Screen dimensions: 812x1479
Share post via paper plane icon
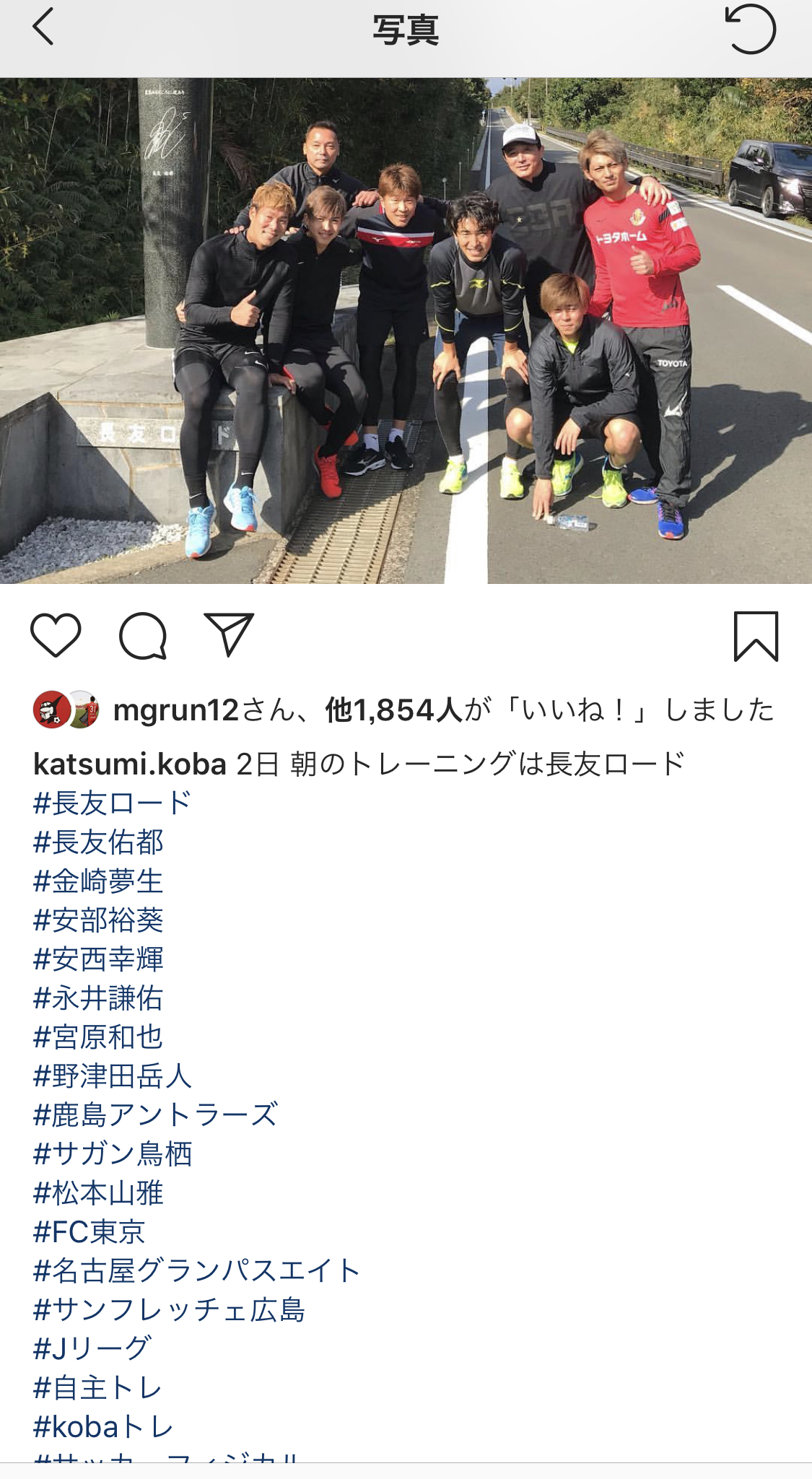tap(229, 634)
